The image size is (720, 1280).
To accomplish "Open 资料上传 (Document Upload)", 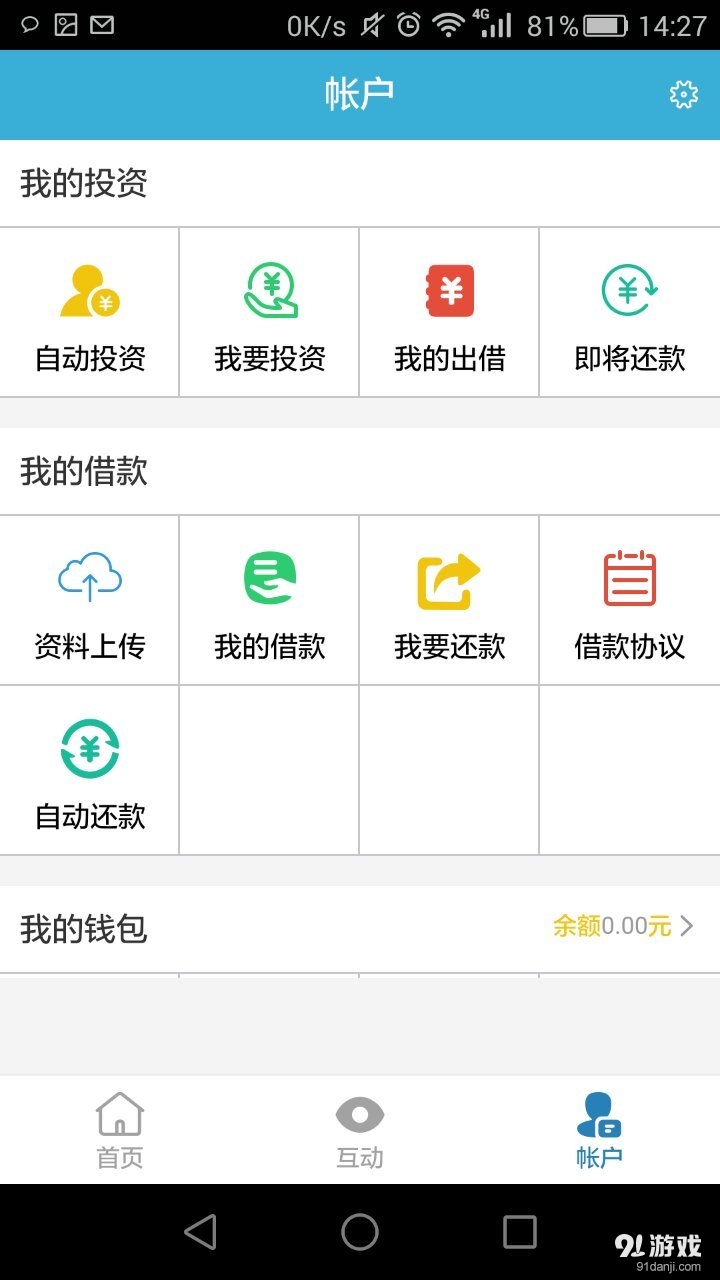I will (90, 598).
